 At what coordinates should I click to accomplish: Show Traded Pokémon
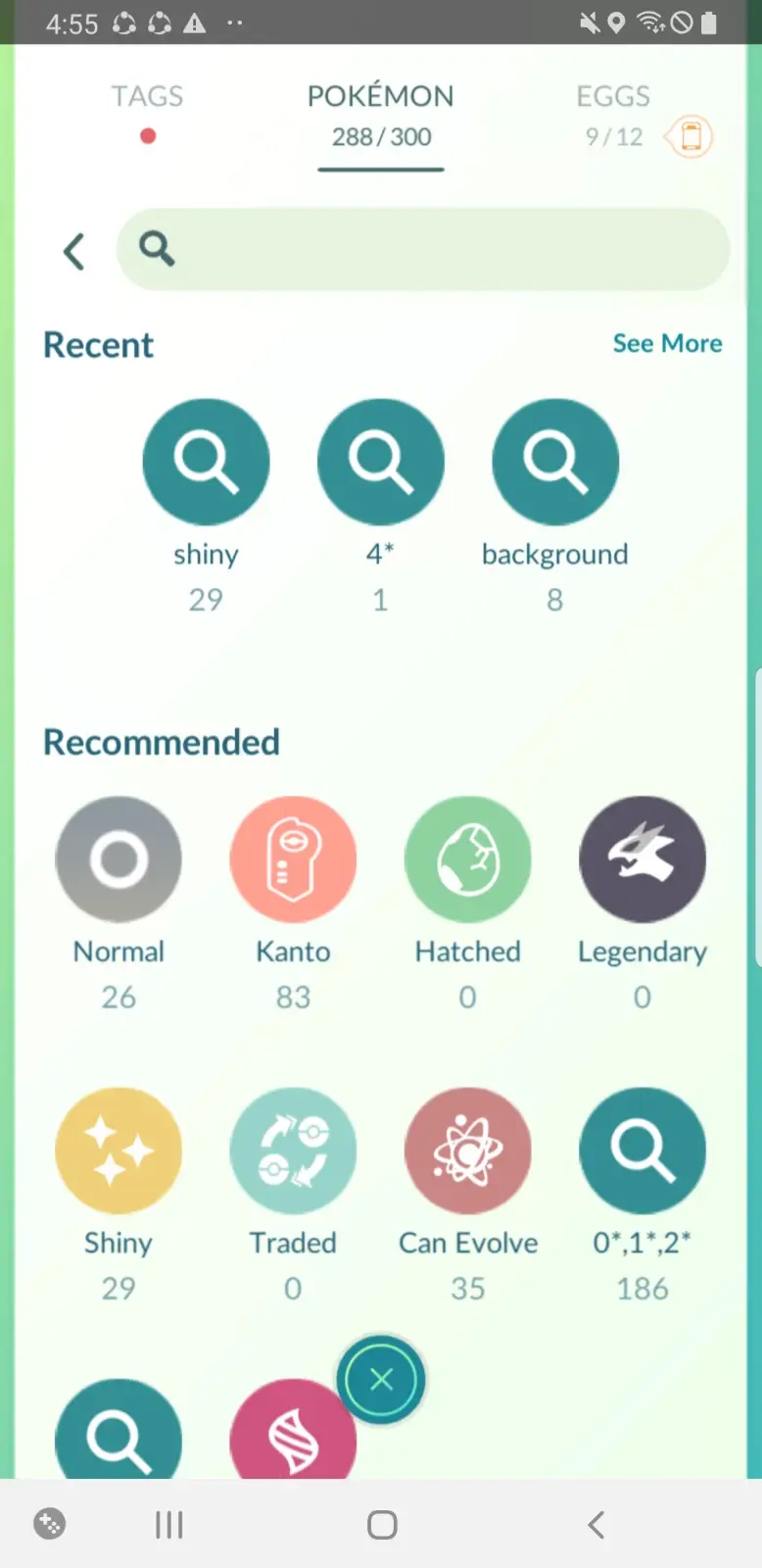pos(293,1151)
